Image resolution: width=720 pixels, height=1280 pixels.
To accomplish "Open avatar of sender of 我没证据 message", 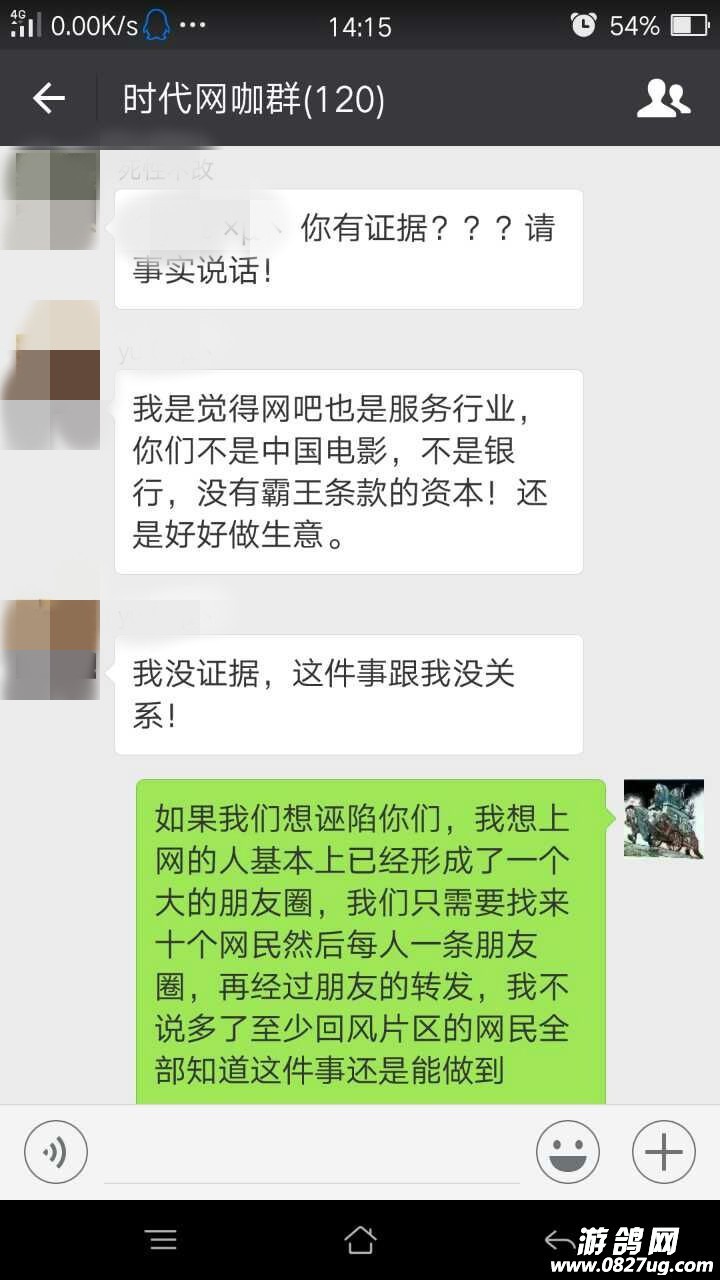I will (50, 650).
